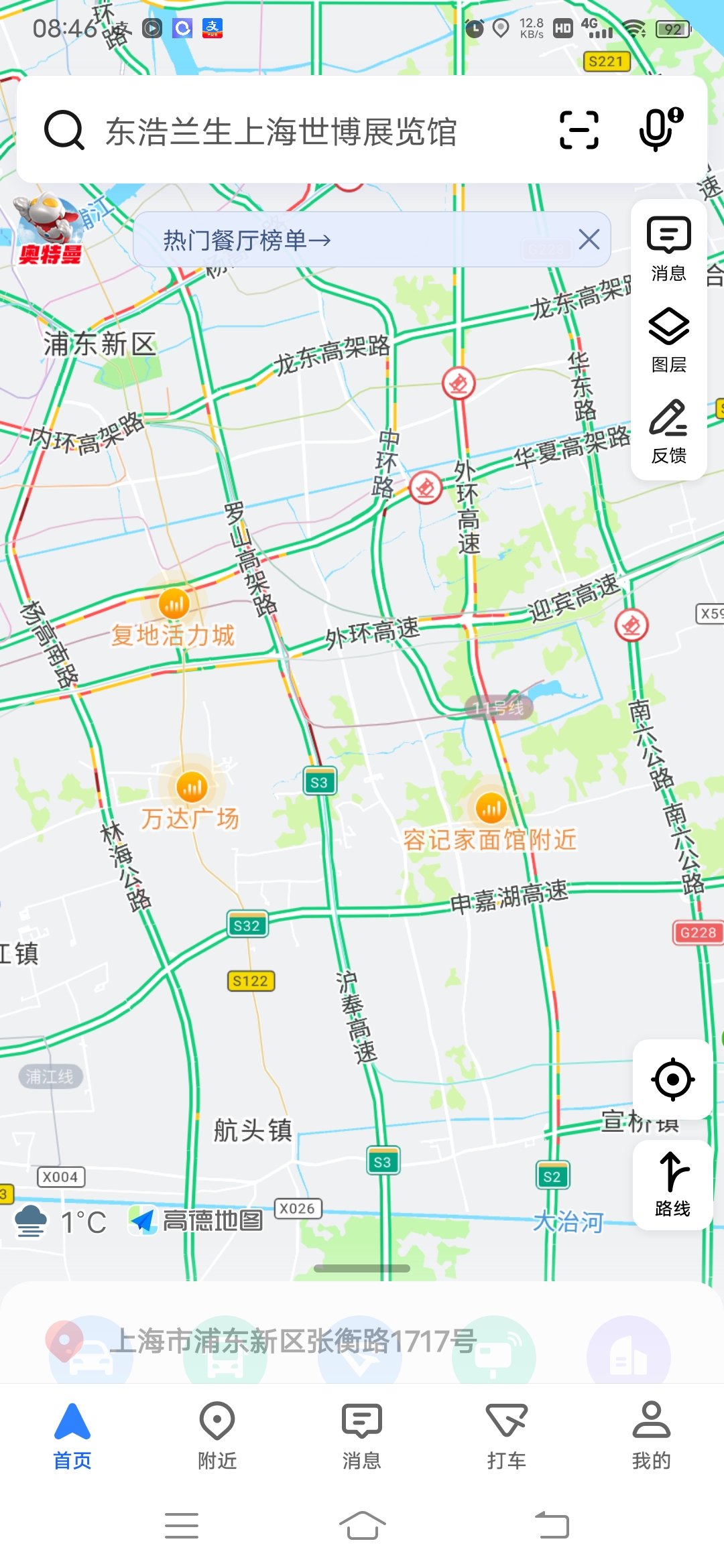This screenshot has width=724, height=1568.
Task: Open the 热门餐厅榜单 banner
Action: point(248,240)
